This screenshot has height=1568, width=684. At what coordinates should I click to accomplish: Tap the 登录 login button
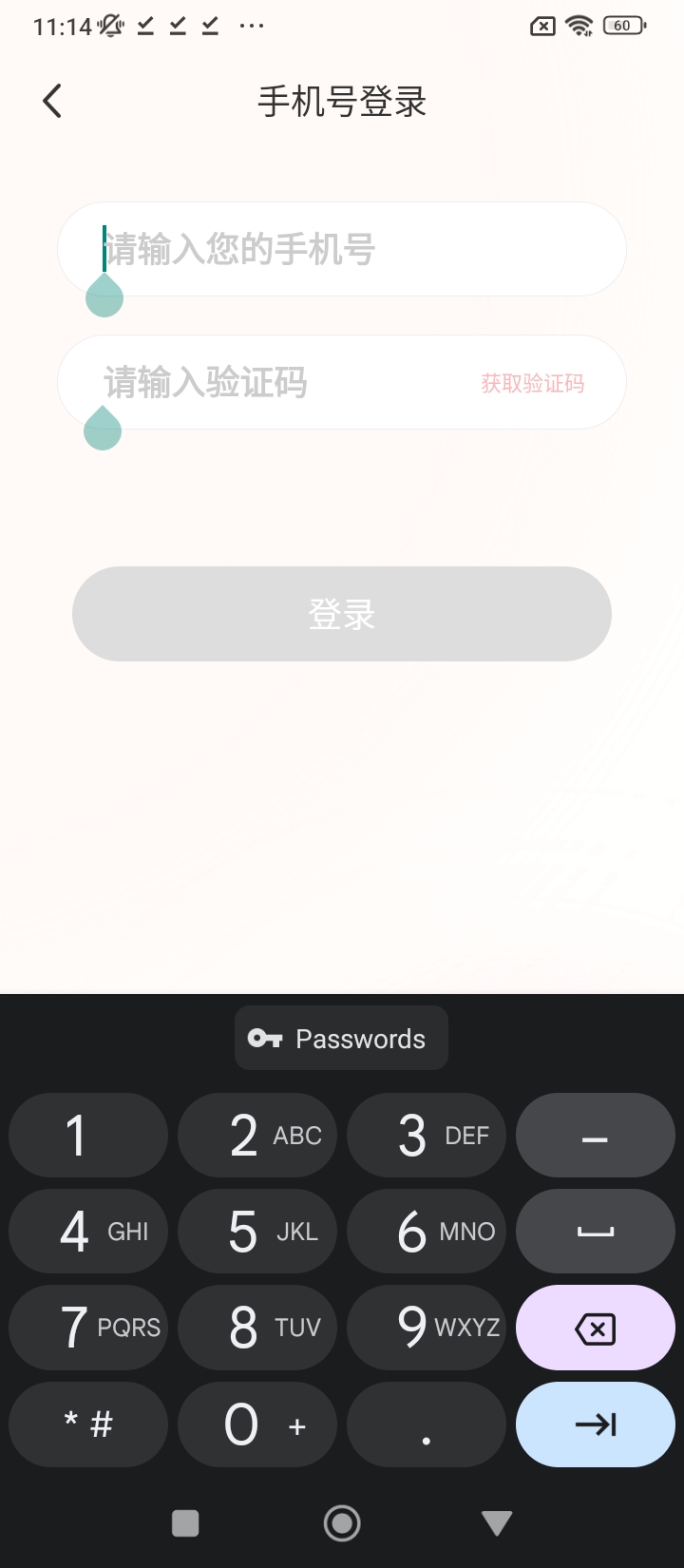pos(342,614)
